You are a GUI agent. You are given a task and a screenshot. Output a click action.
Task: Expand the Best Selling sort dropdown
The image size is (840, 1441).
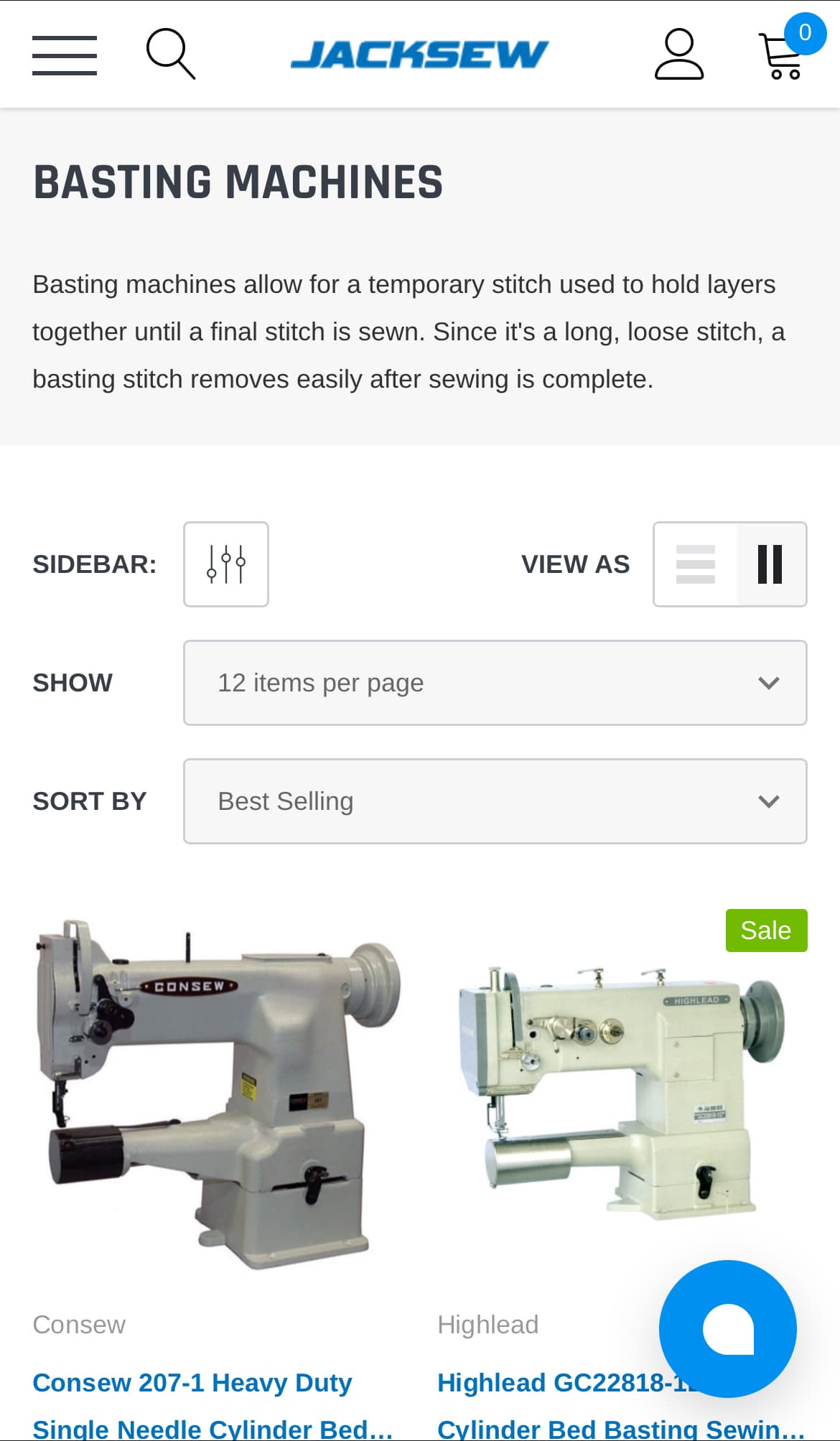(495, 801)
